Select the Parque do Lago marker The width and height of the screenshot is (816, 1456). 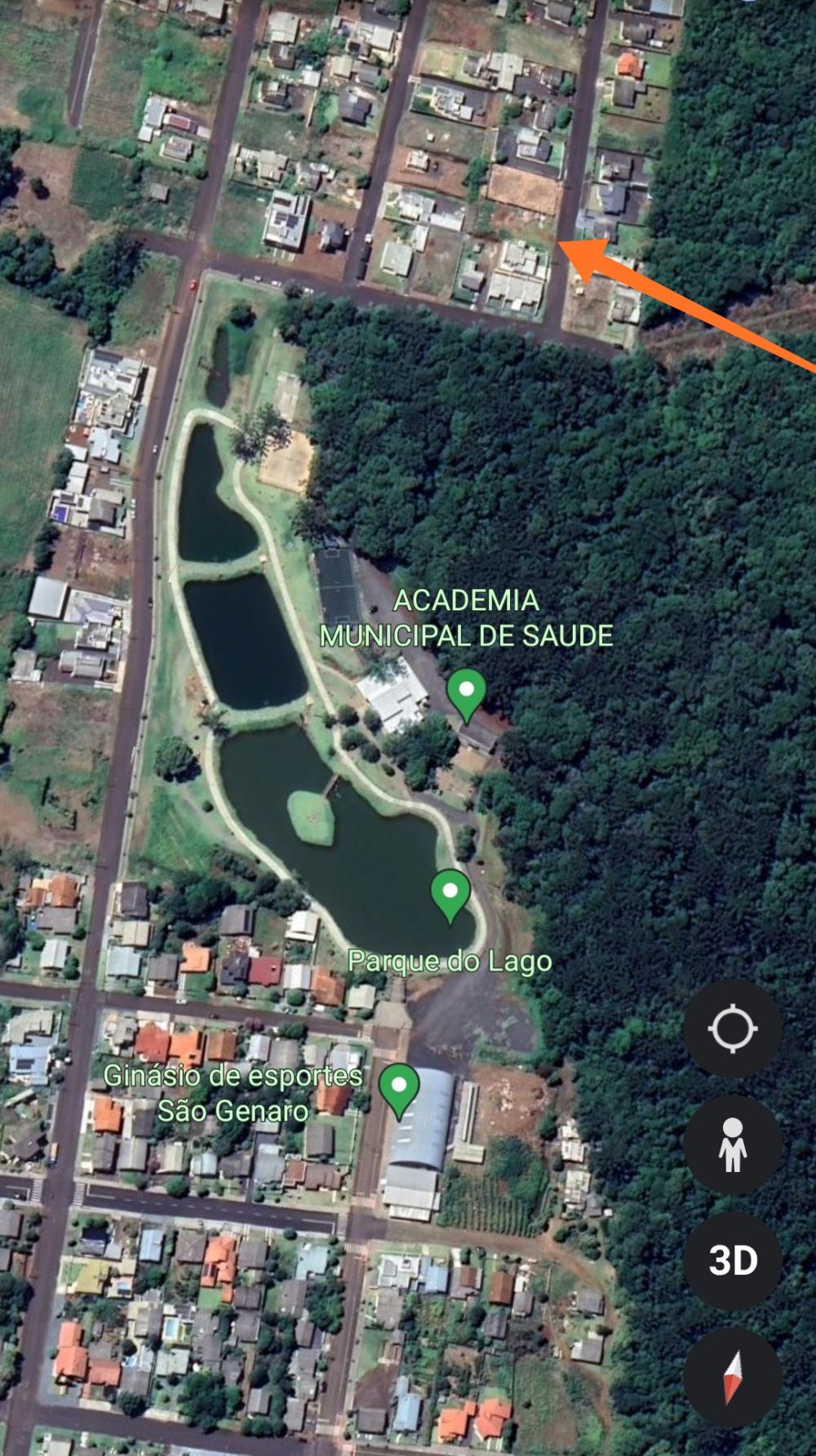pos(450,896)
